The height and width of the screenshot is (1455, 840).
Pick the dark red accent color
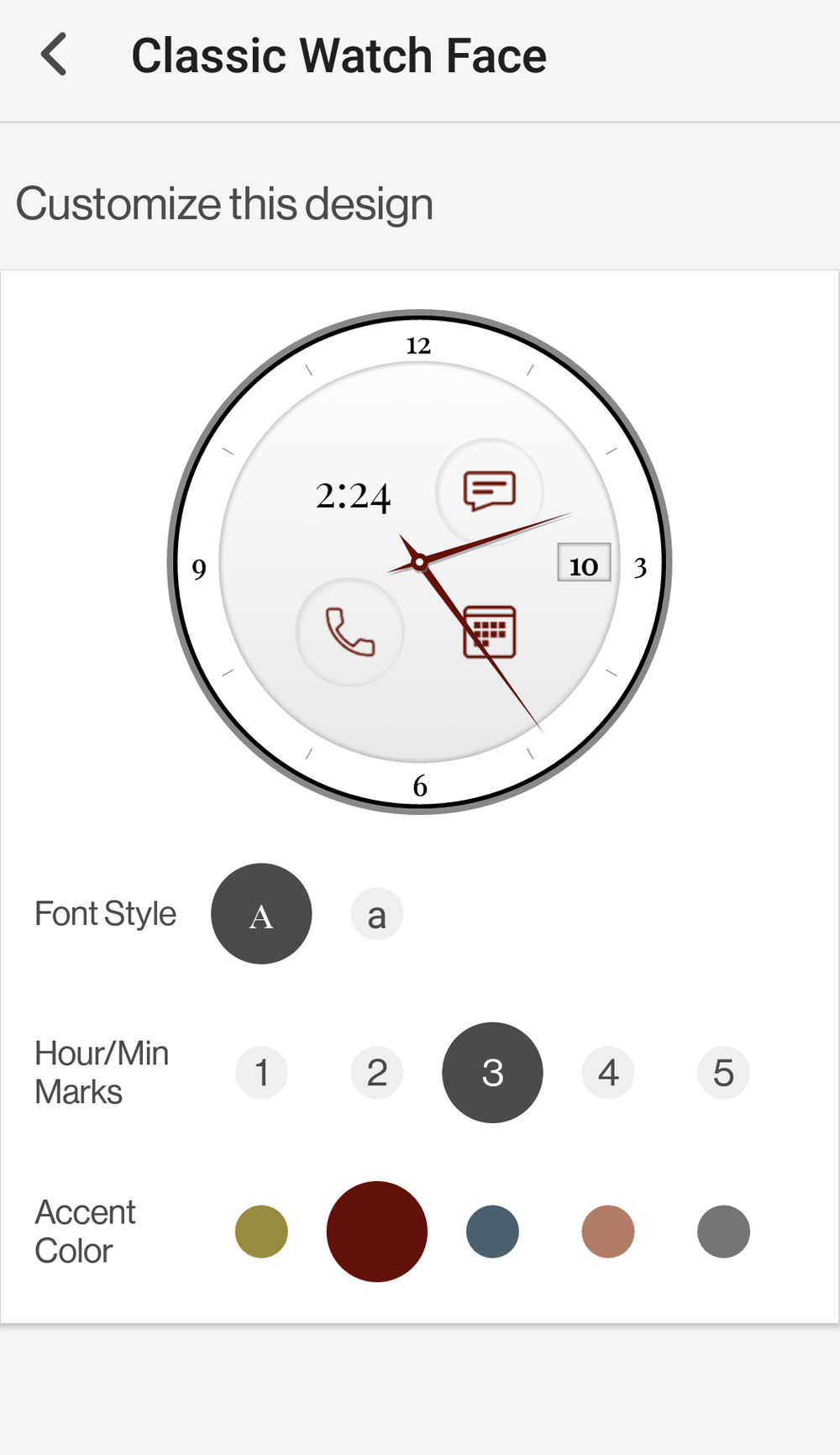click(x=376, y=1232)
